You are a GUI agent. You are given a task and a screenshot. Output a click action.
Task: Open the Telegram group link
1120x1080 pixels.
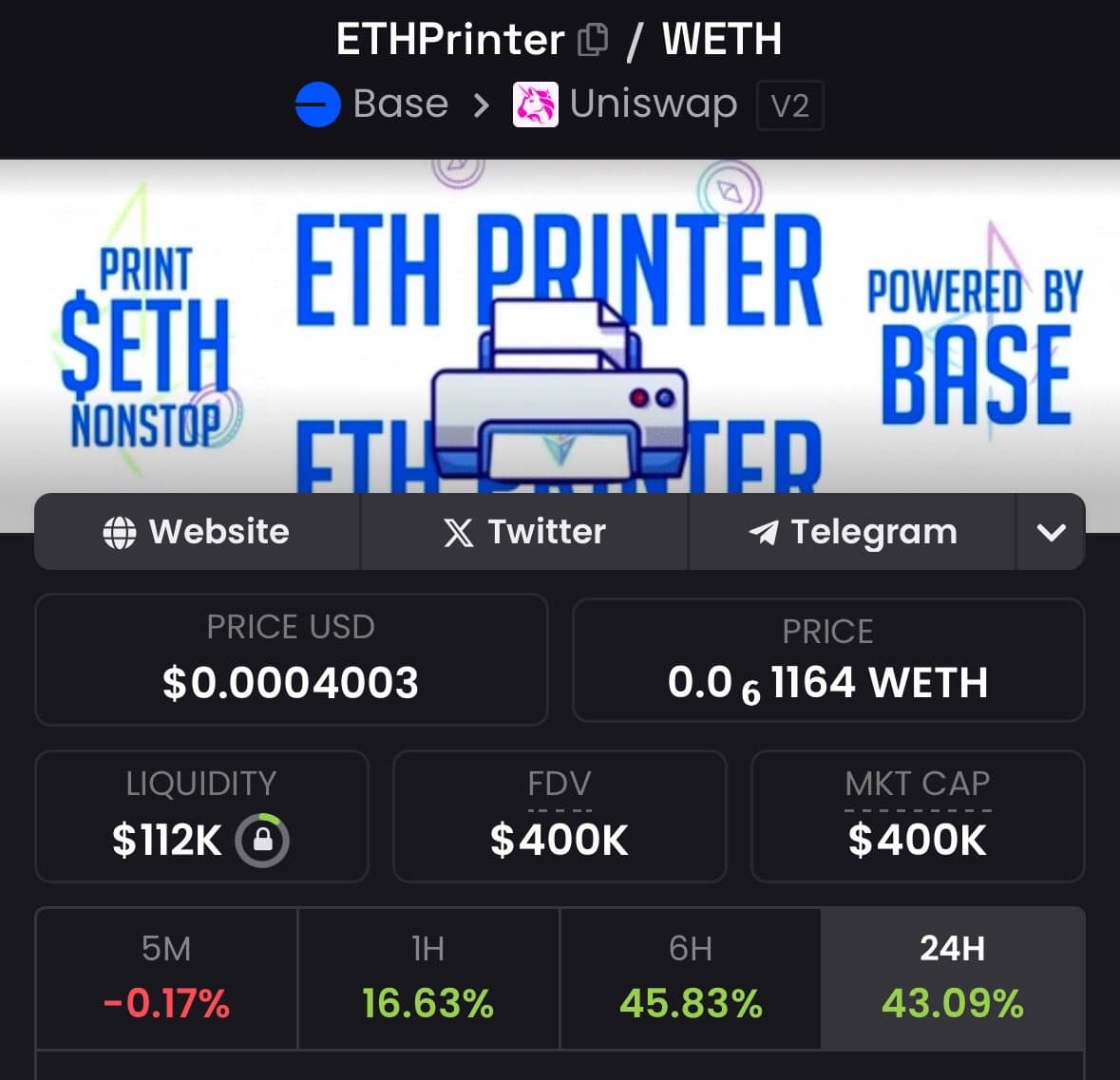coord(852,532)
